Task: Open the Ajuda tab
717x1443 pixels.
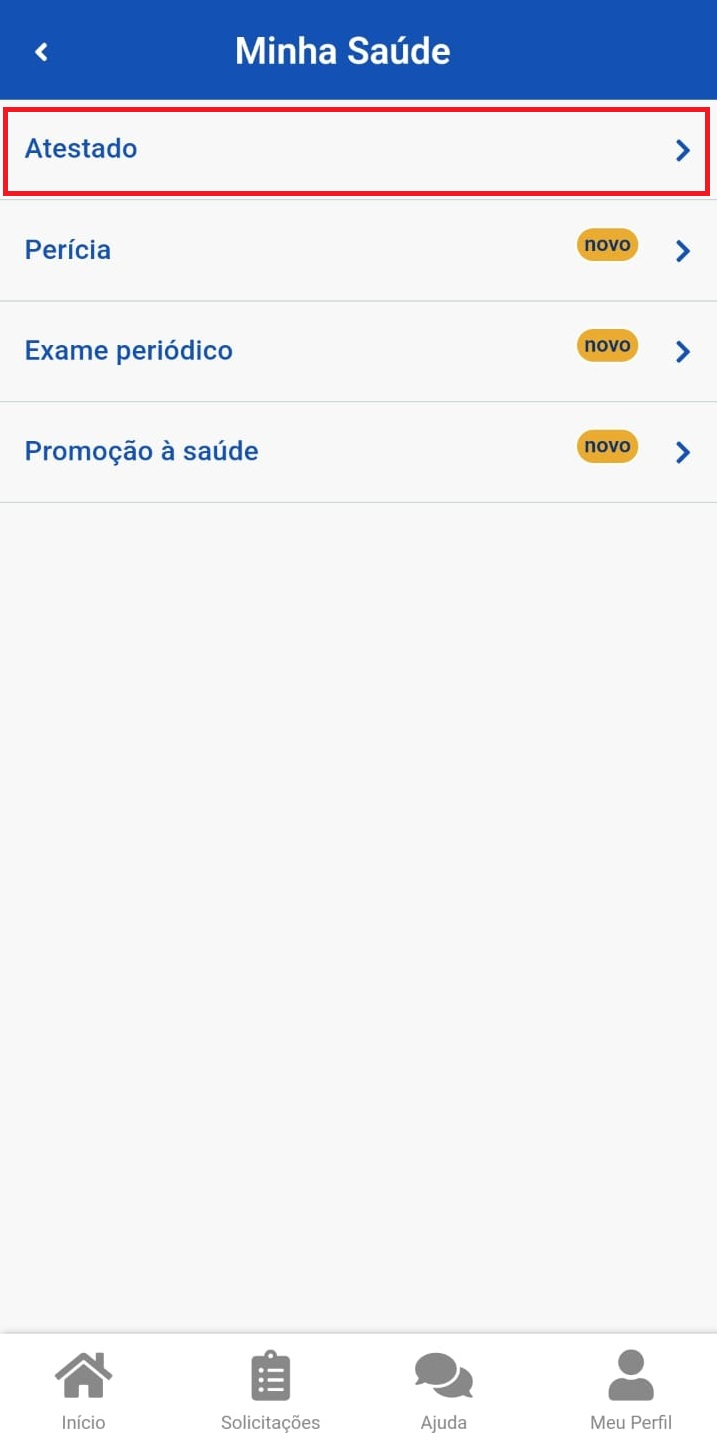Action: [443, 1390]
